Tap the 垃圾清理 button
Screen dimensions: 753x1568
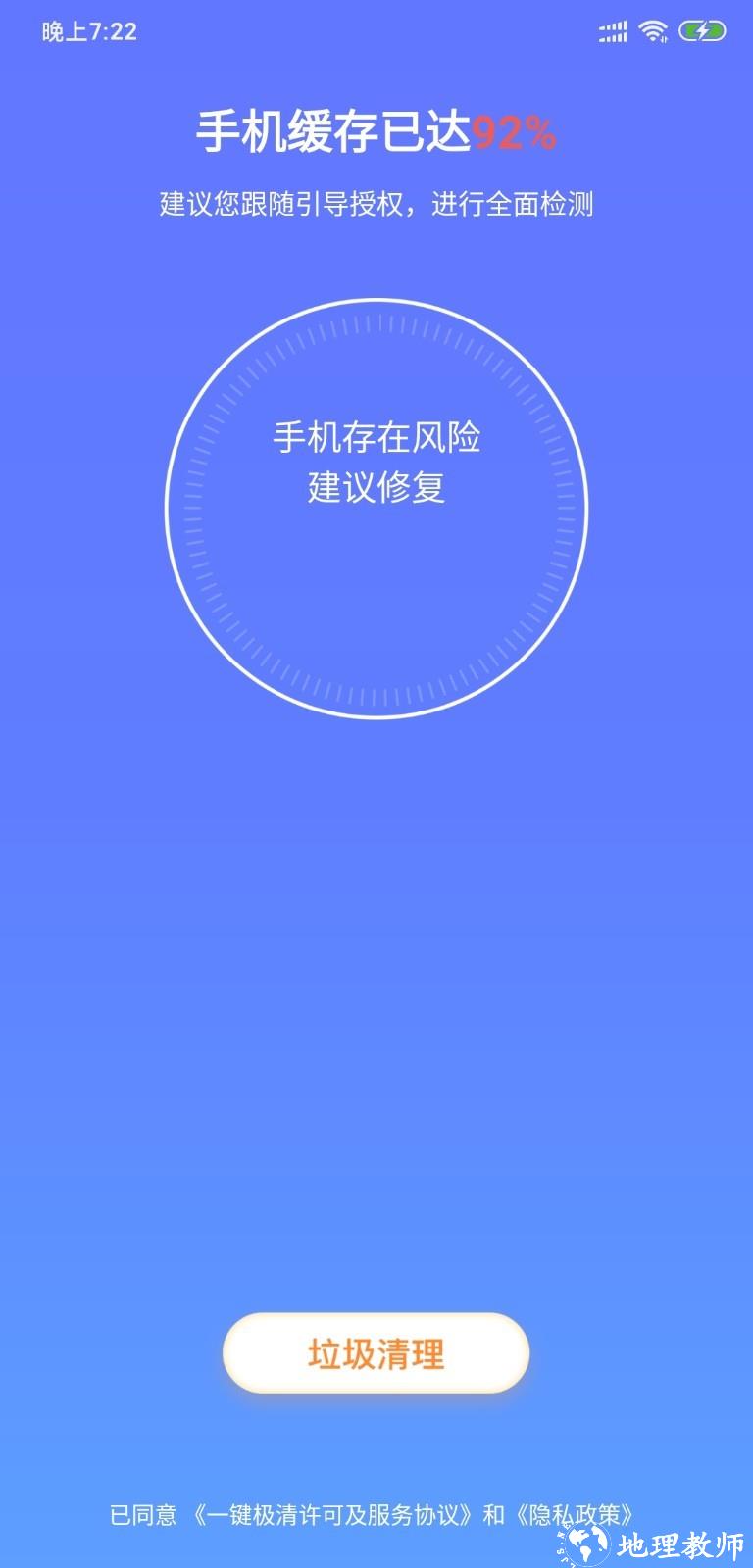pyautogui.click(x=376, y=1353)
